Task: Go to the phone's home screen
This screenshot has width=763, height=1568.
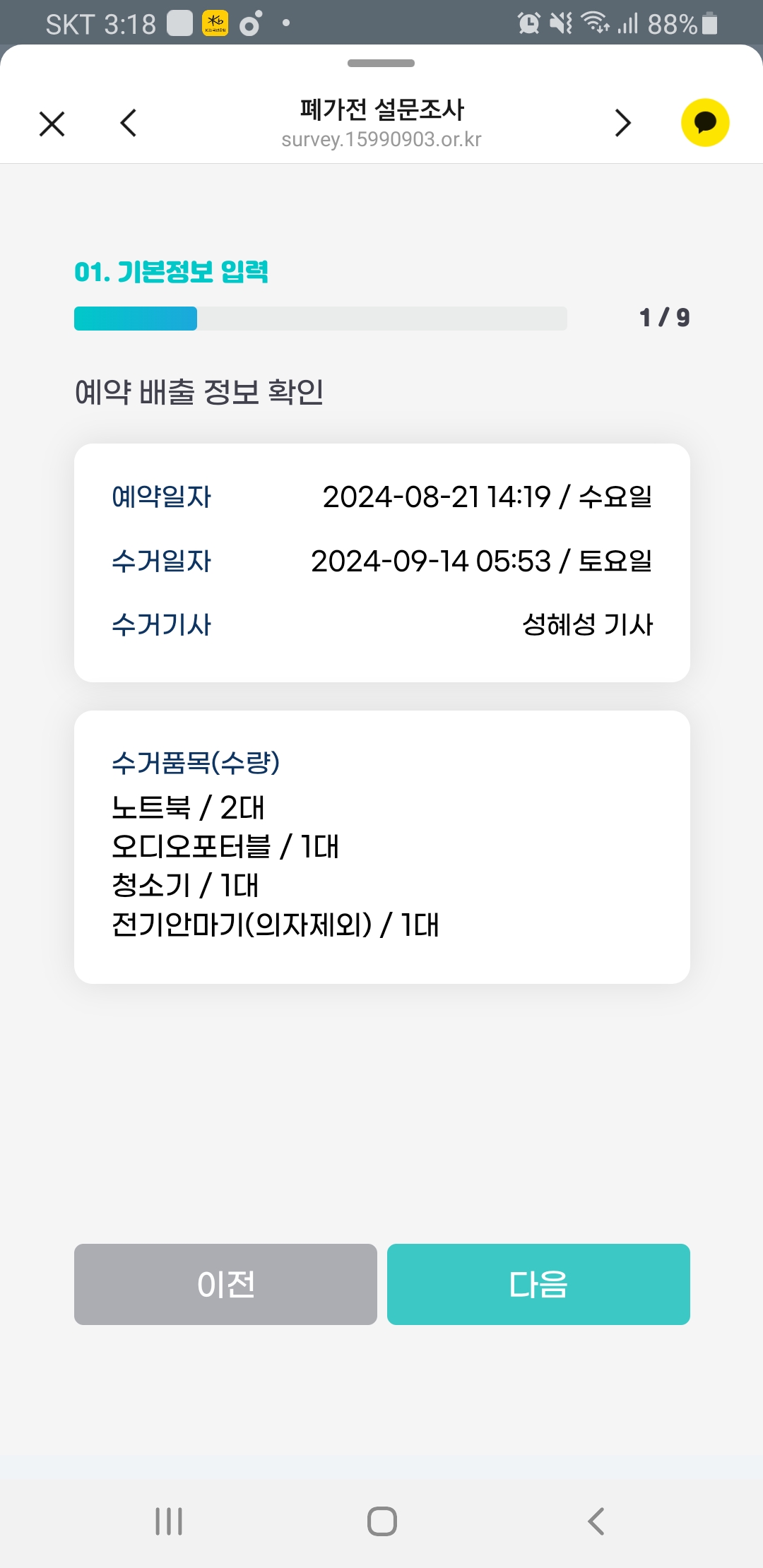Action: click(x=381, y=1521)
